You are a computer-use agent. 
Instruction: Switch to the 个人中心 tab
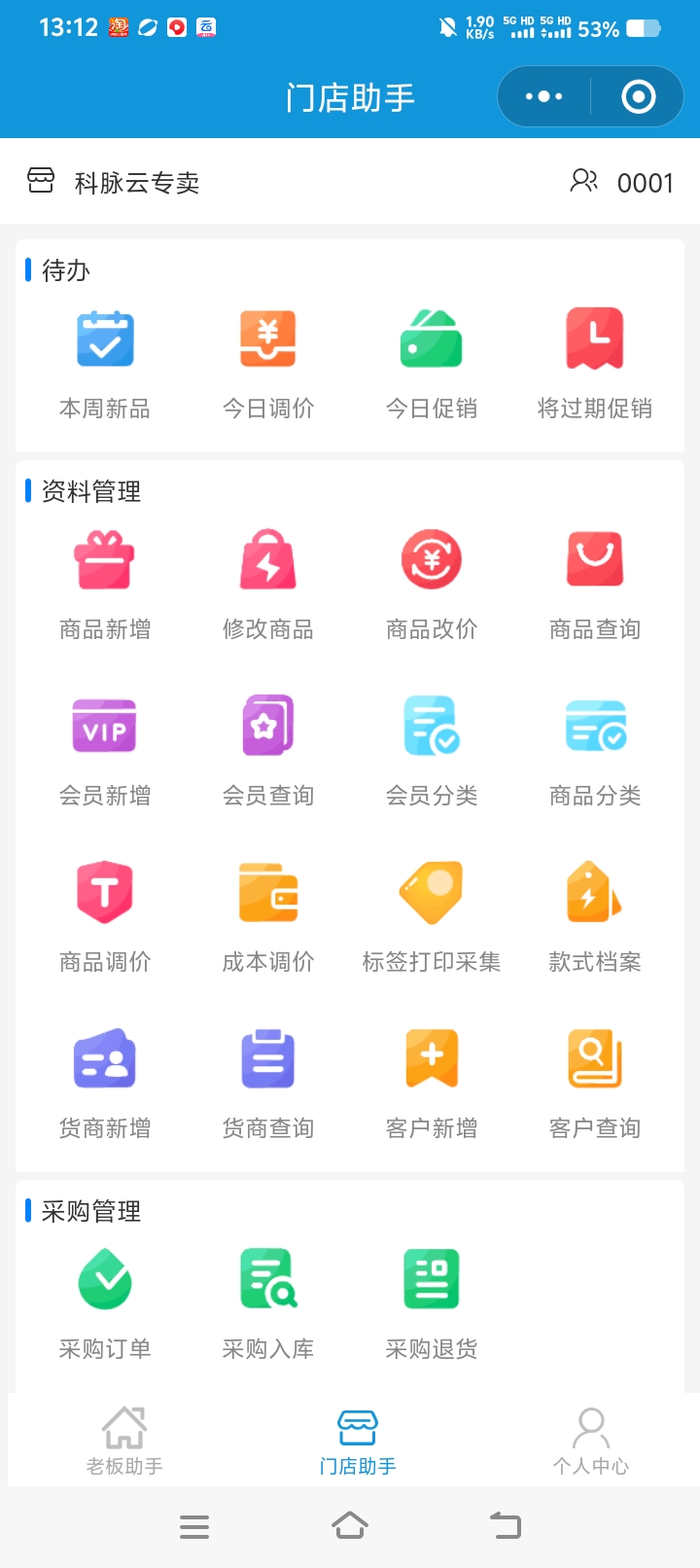pos(591,1441)
